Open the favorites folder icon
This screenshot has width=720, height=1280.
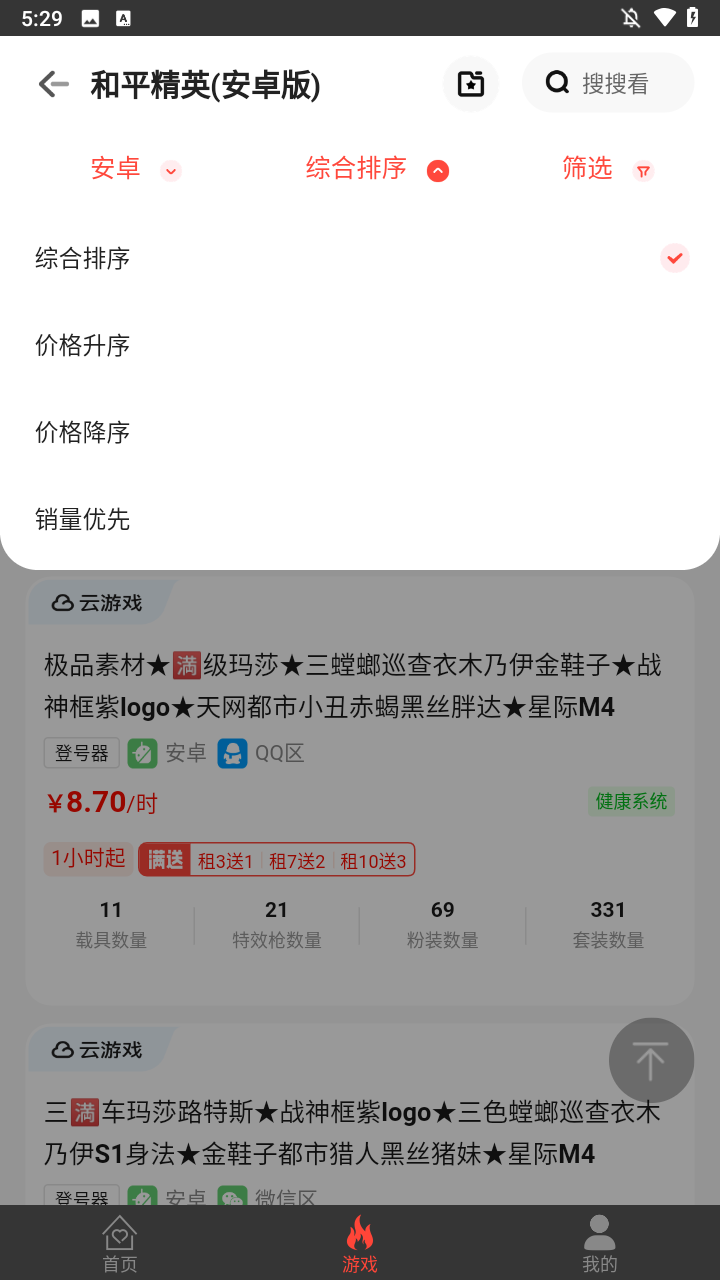coord(471,84)
